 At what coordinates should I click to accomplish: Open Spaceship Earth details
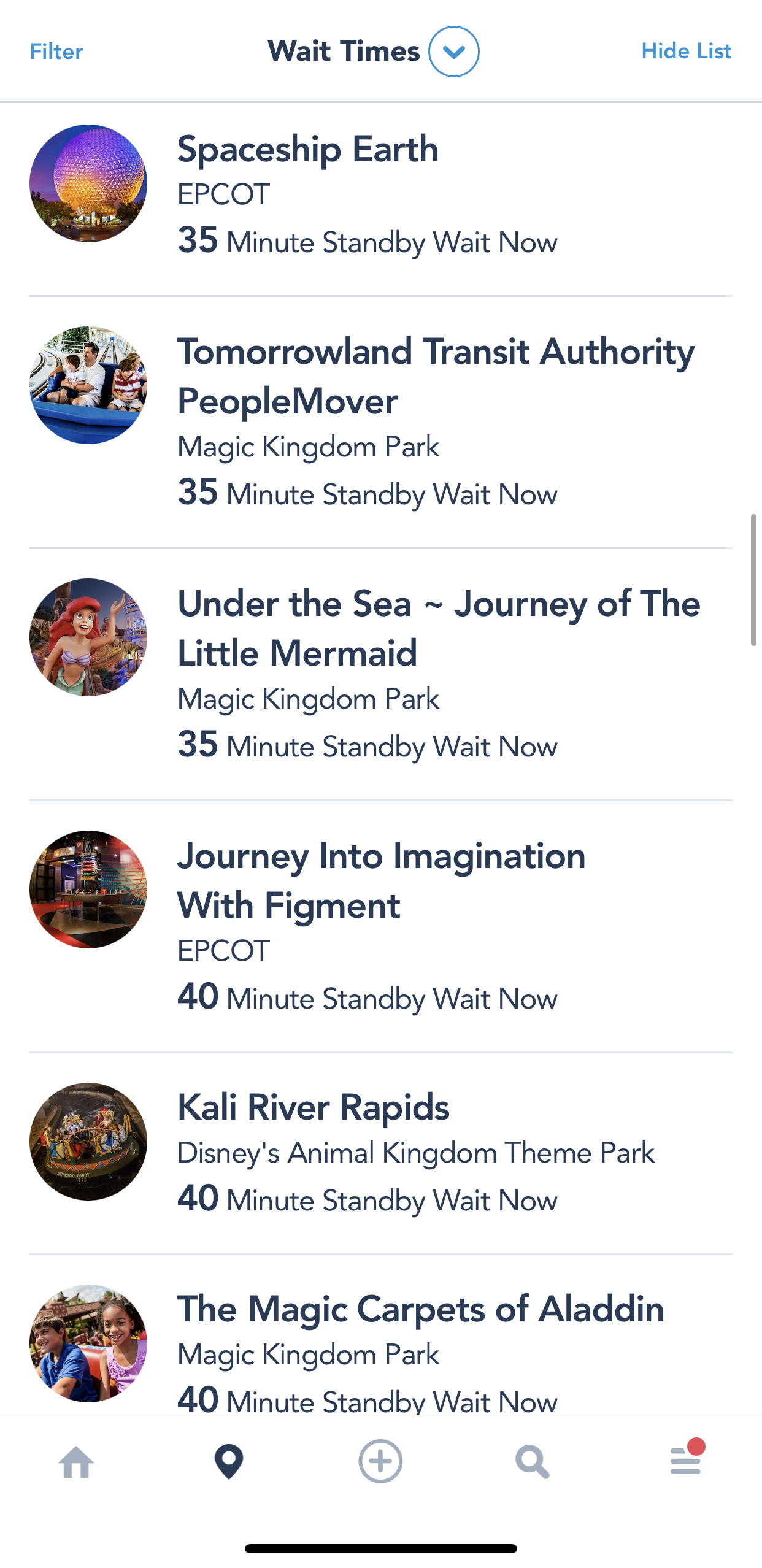pos(307,150)
